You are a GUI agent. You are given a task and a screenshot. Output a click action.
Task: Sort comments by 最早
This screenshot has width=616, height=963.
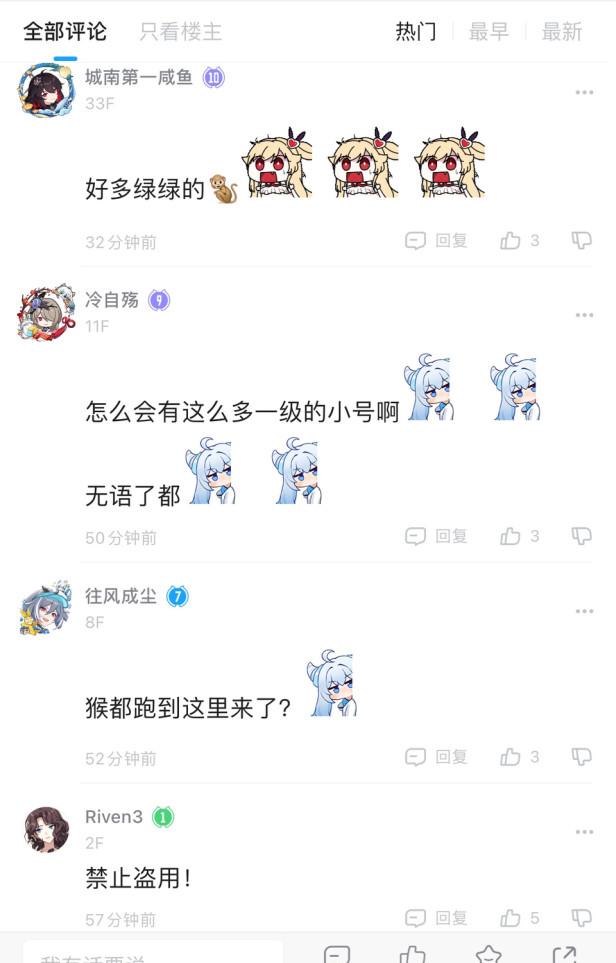[x=489, y=32]
